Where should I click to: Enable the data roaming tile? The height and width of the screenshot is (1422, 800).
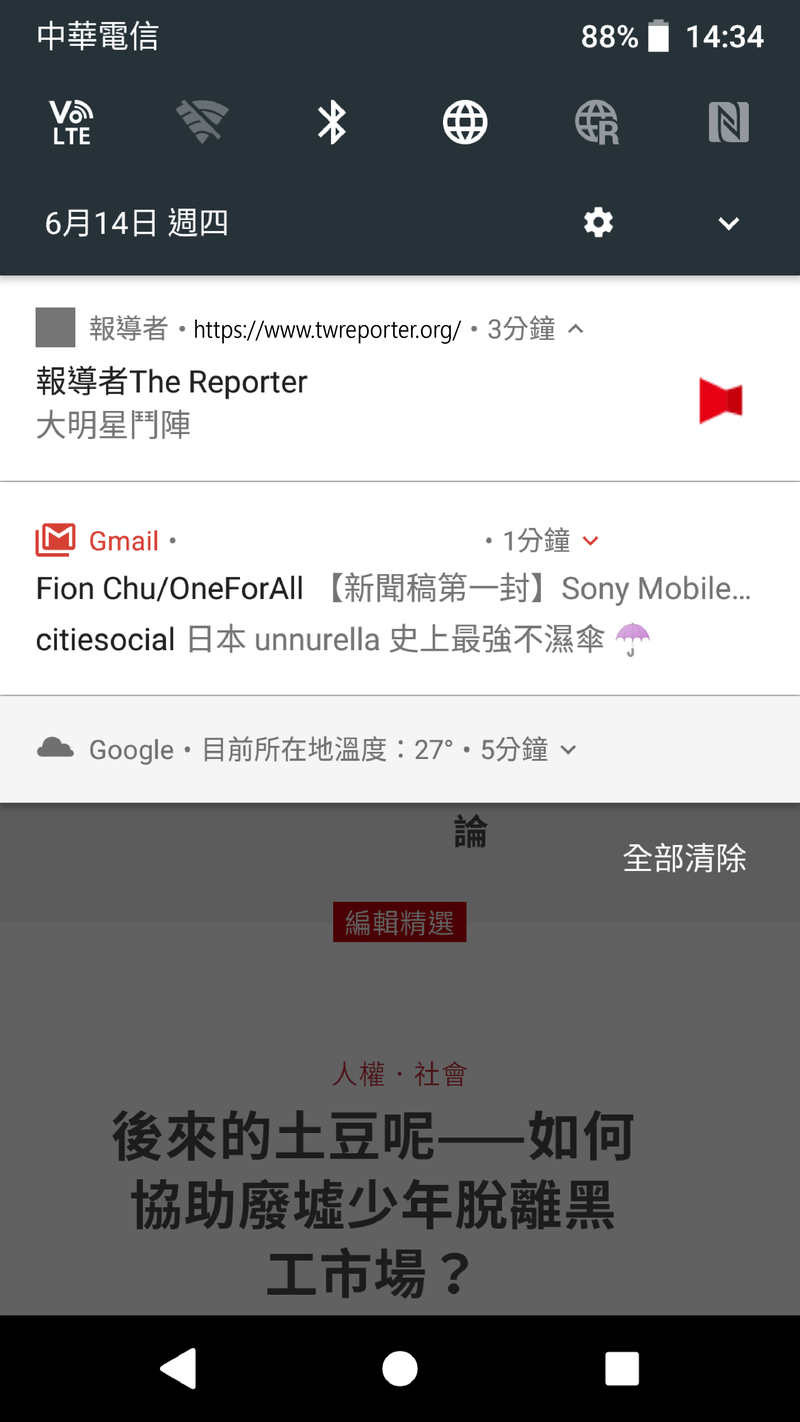[x=597, y=123]
